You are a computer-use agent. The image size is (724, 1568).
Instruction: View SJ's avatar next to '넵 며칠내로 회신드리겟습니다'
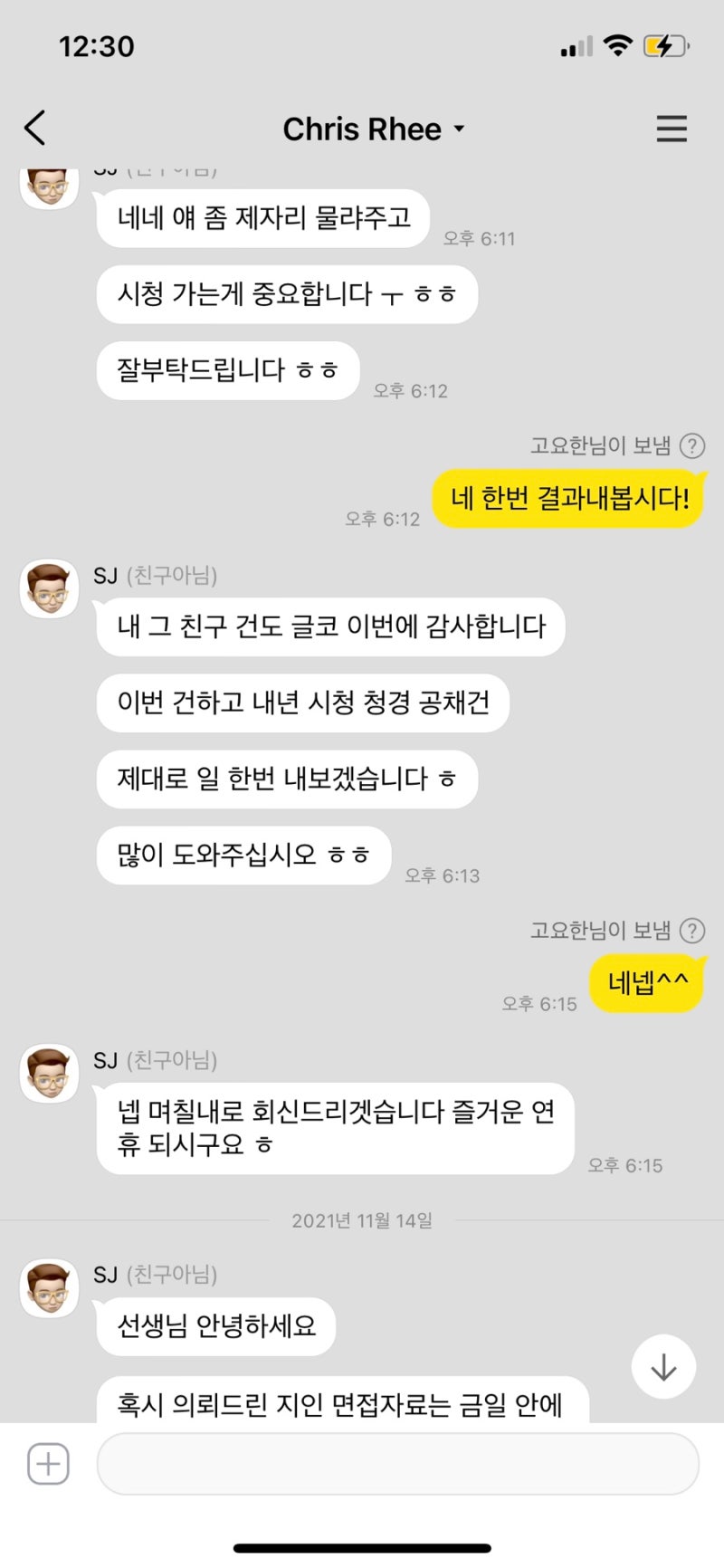click(49, 1073)
